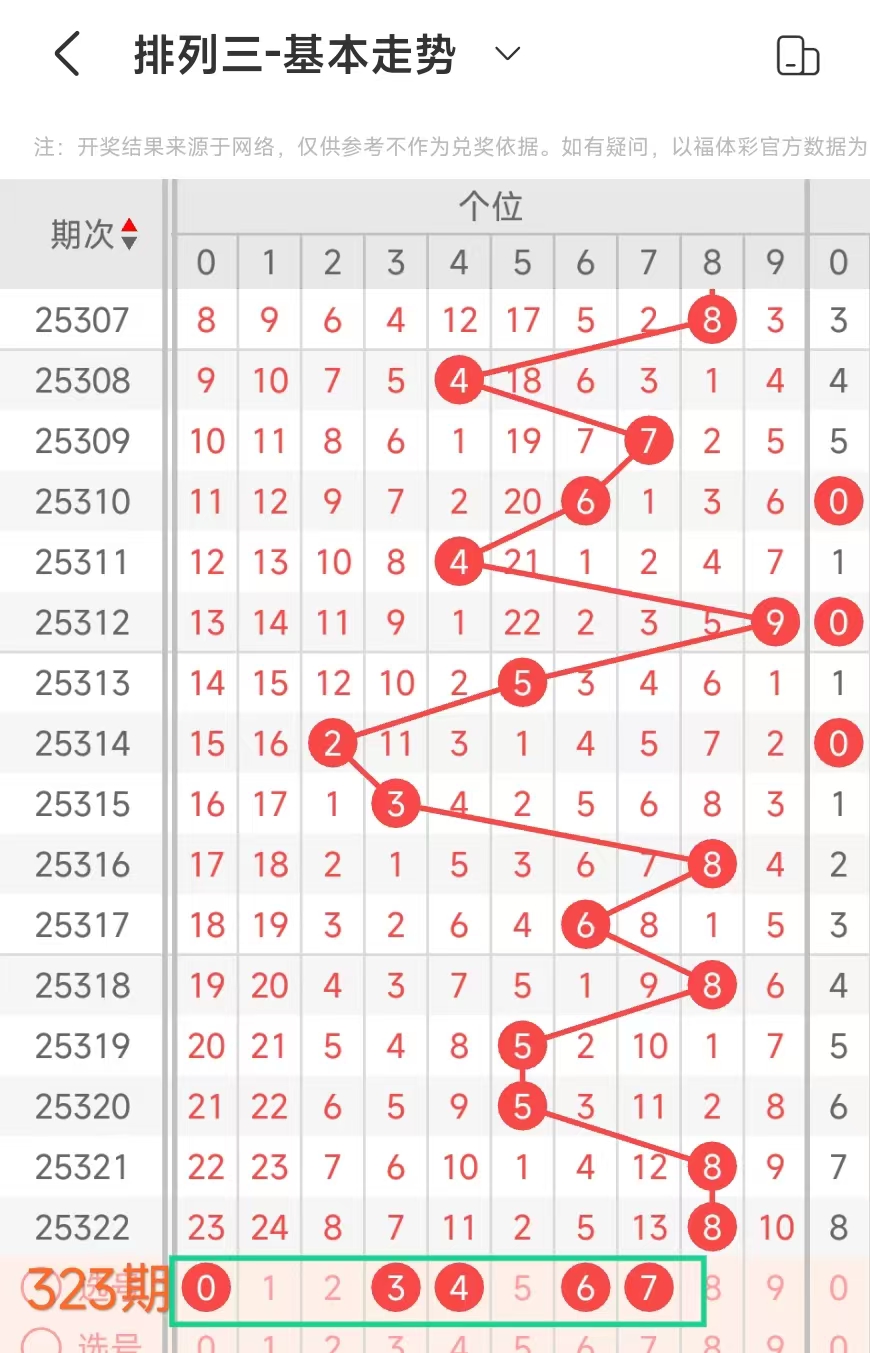Tap the screen rotation icon in the header
Image resolution: width=870 pixels, height=1353 pixels.
(797, 55)
